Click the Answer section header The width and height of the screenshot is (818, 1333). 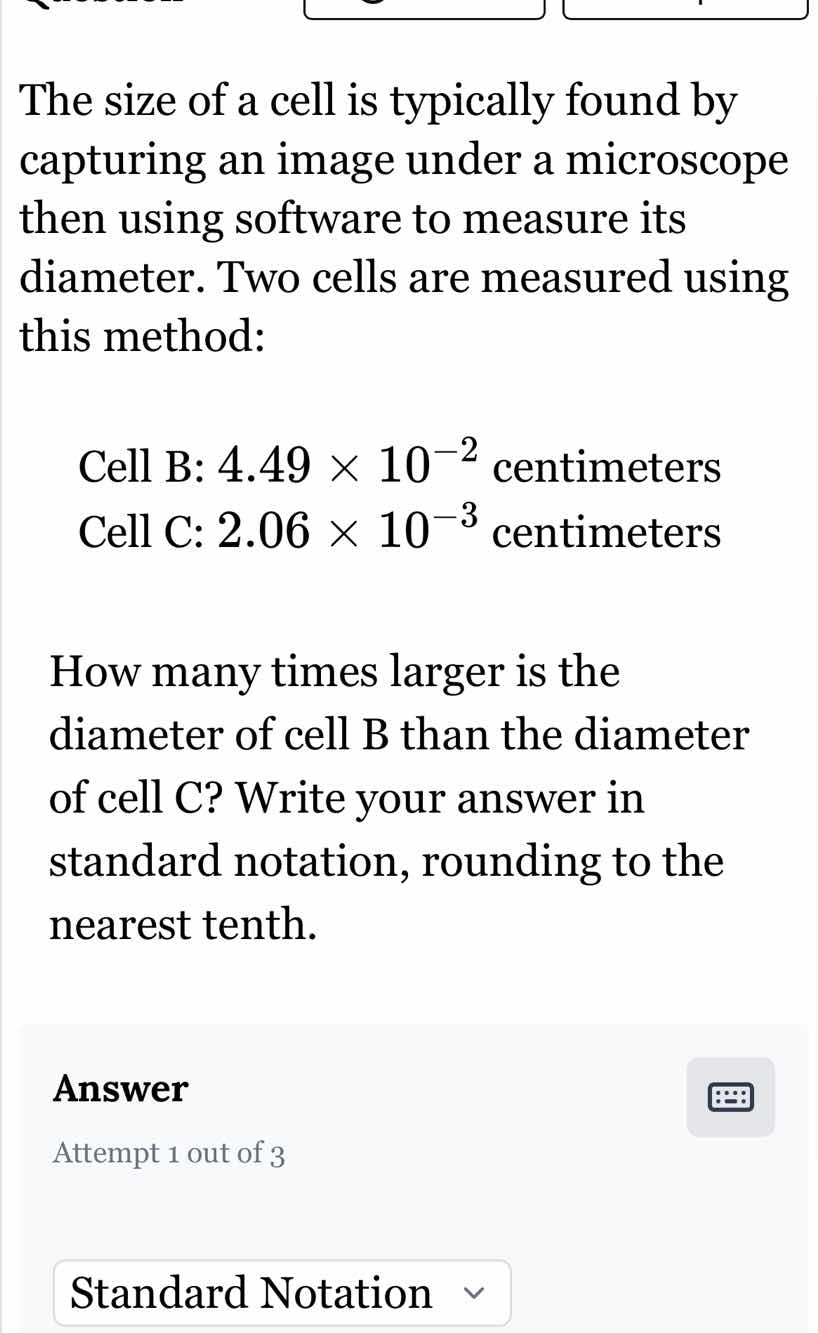(120, 1087)
